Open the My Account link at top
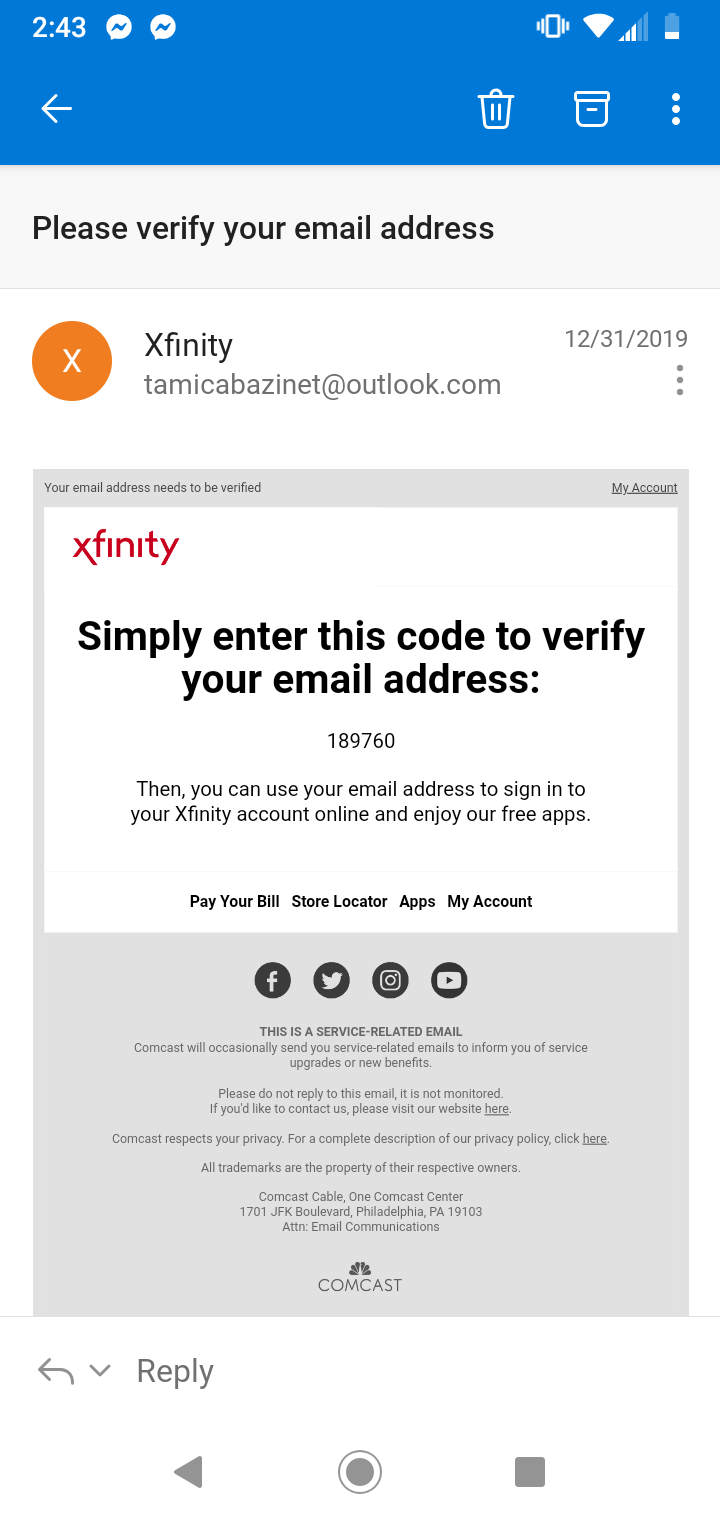 tap(644, 488)
